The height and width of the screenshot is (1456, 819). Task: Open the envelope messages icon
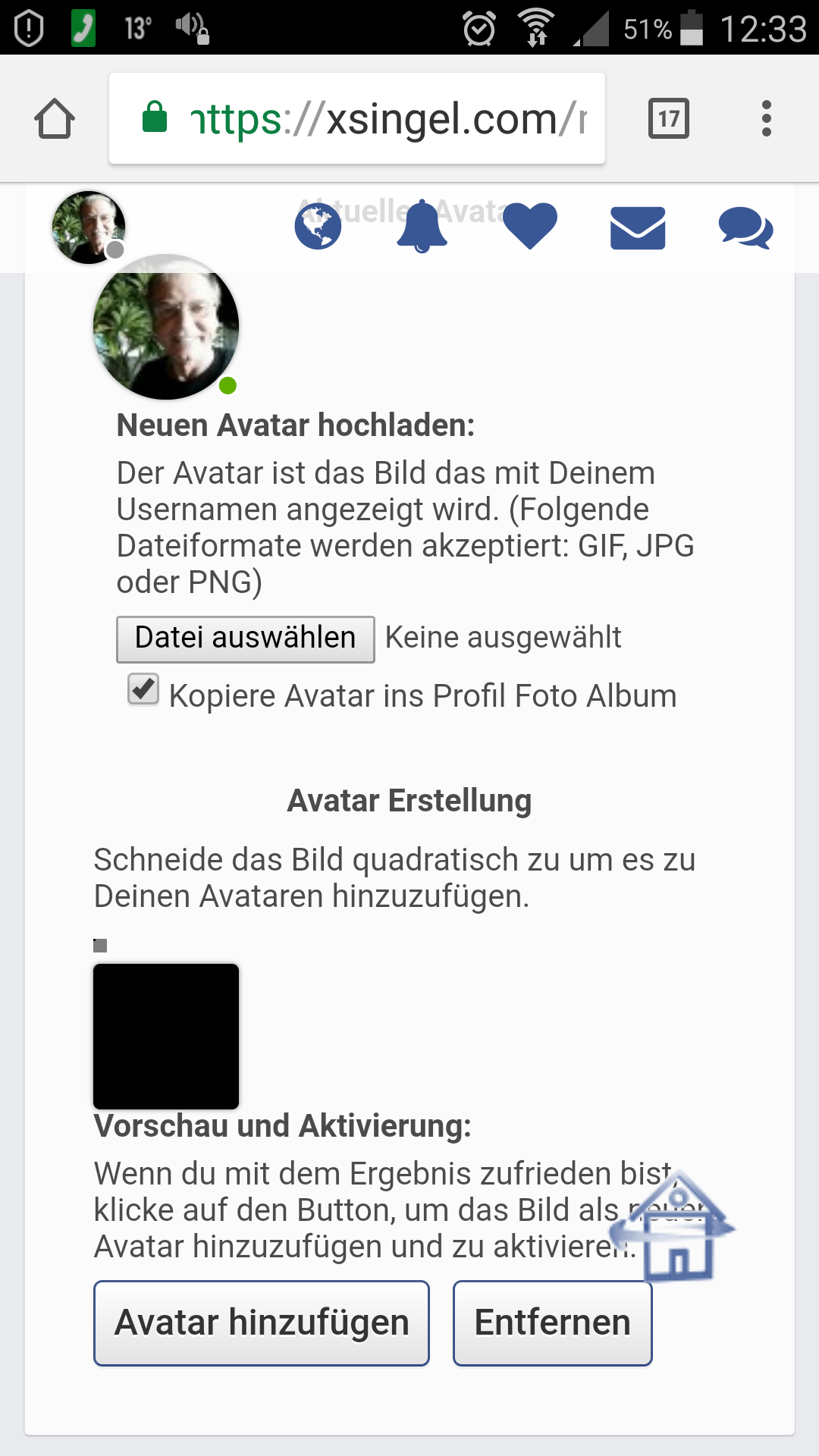[x=638, y=228]
